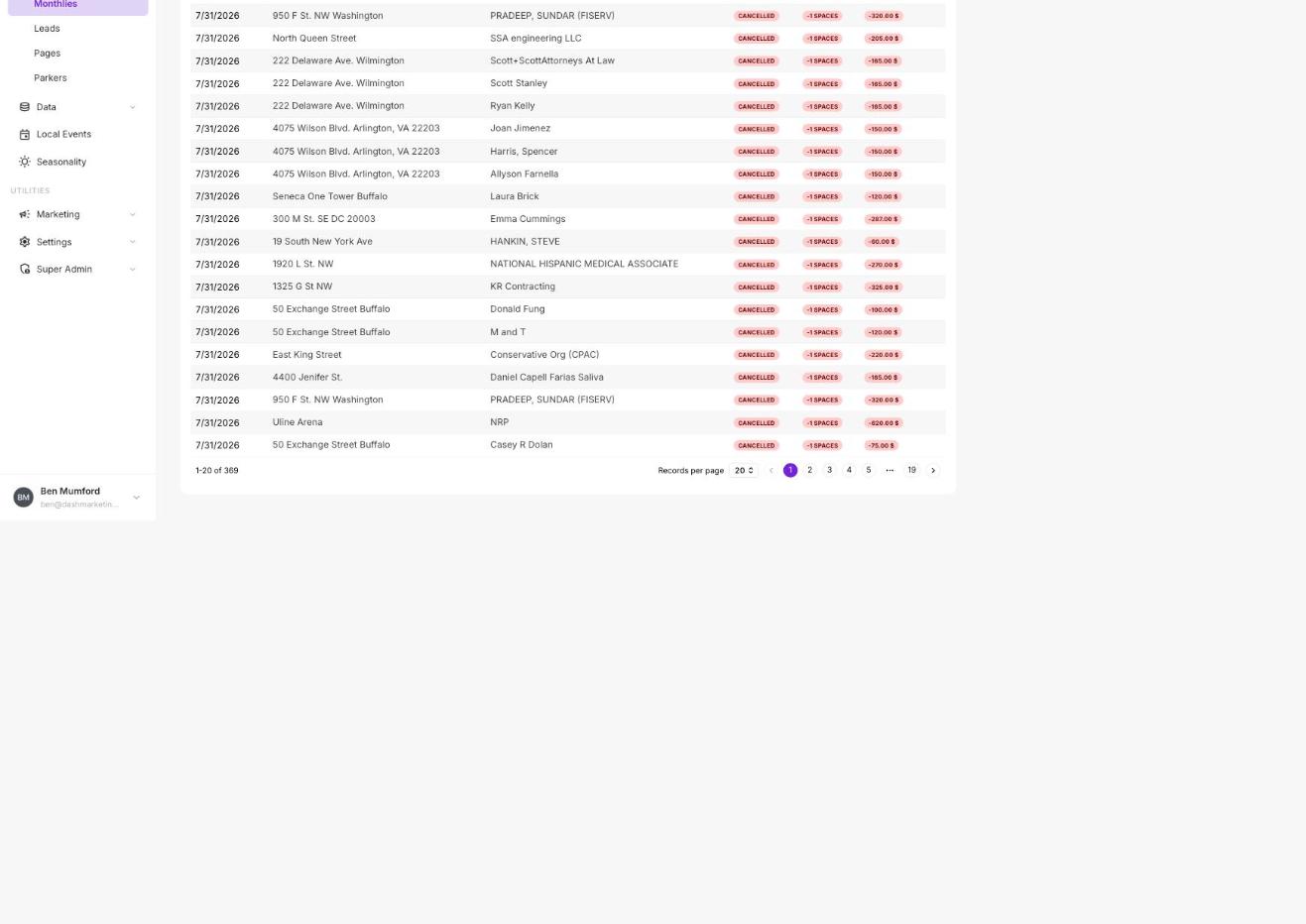Screen dimensions: 1306x924
Task: Select page 4 in pagination
Action: click(849, 470)
